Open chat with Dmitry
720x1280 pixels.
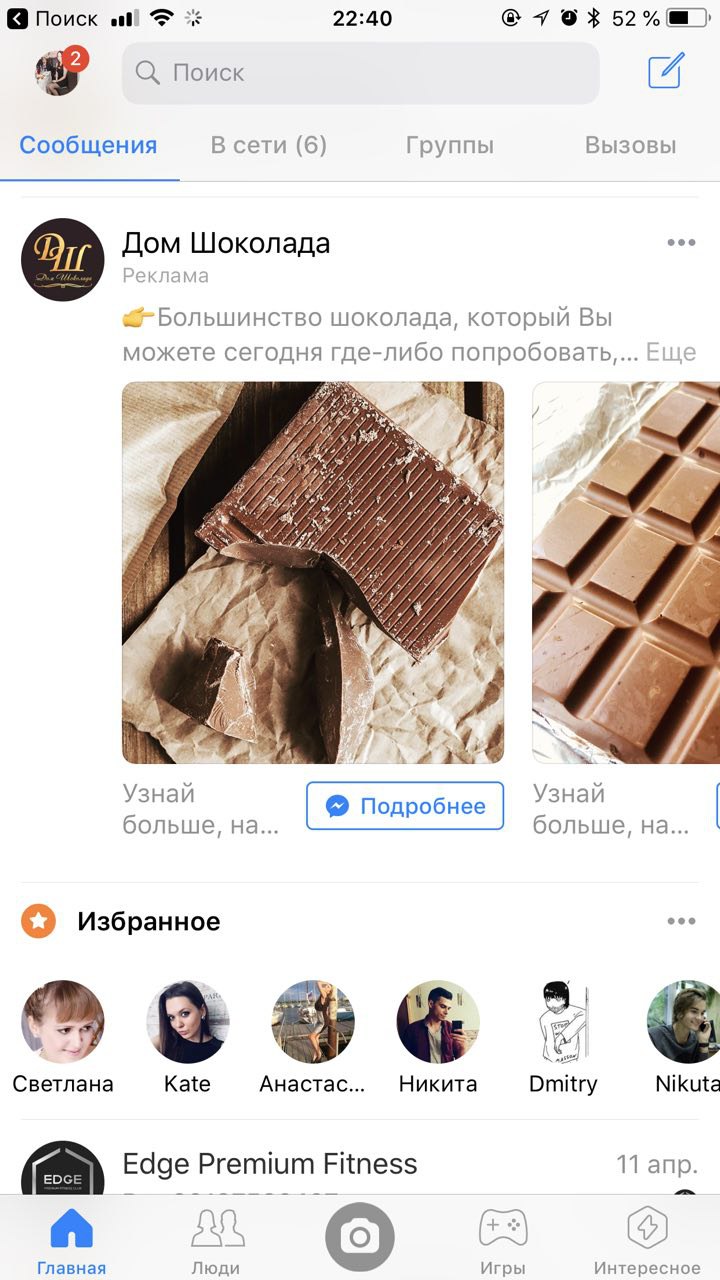pos(563,1037)
